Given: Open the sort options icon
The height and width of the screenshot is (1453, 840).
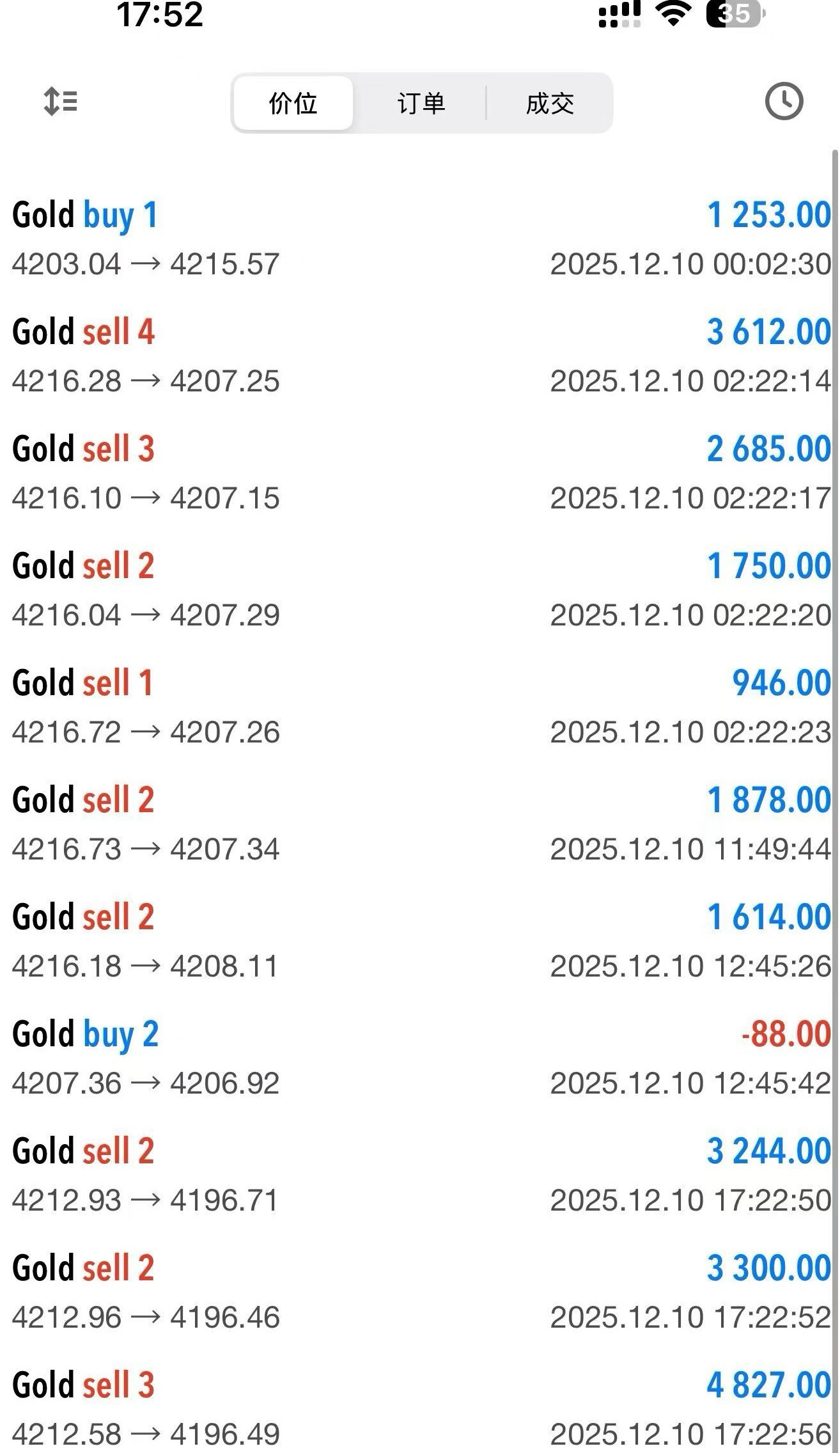Looking at the screenshot, I should [x=60, y=102].
